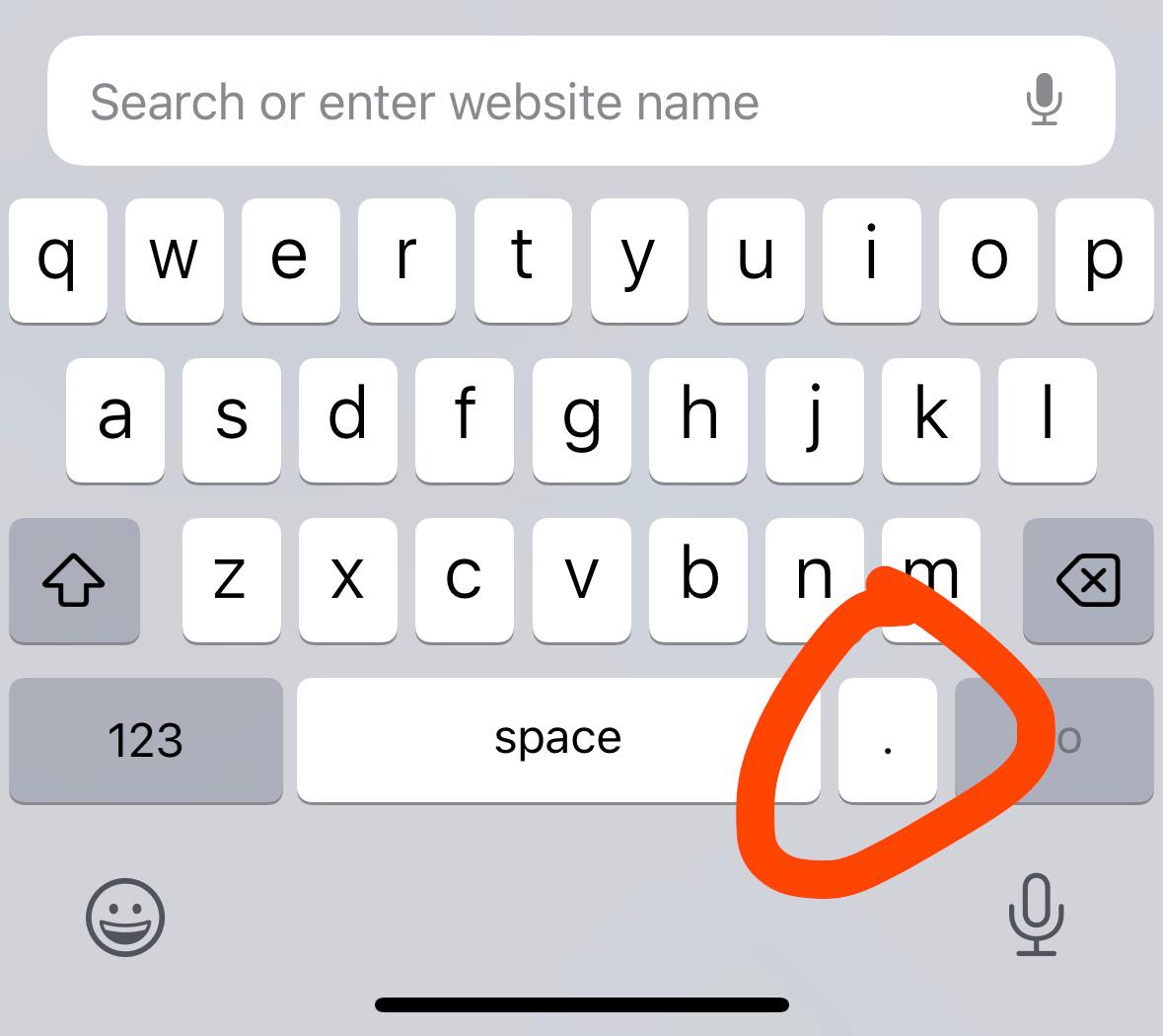Start voice search in the address bar
Screen dimensions: 1163x1036
click(x=1043, y=101)
